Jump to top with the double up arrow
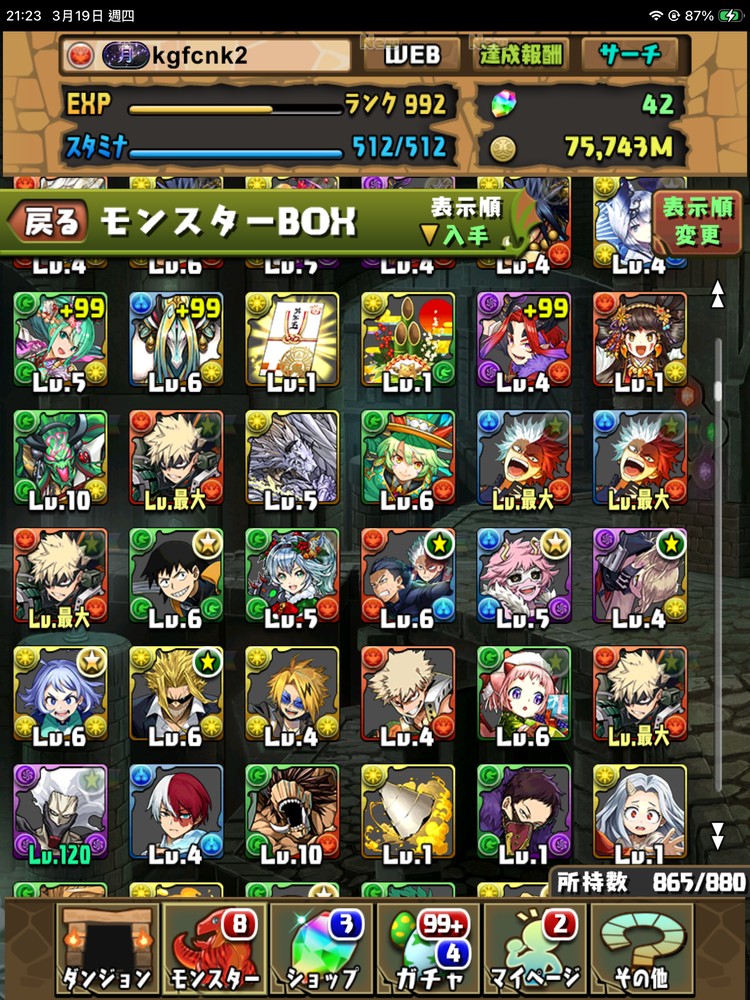 click(717, 294)
